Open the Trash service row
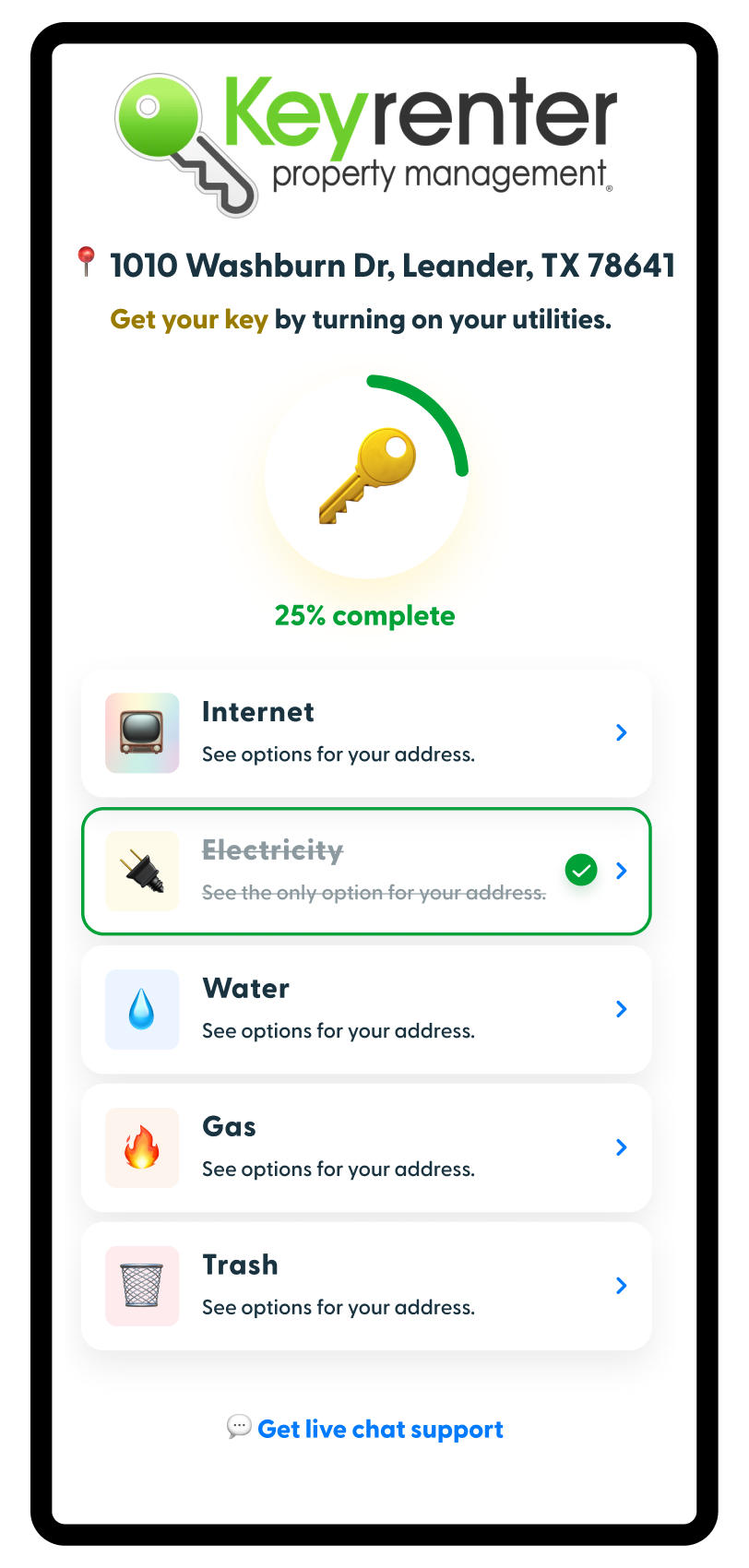749x1568 pixels. [x=366, y=1287]
